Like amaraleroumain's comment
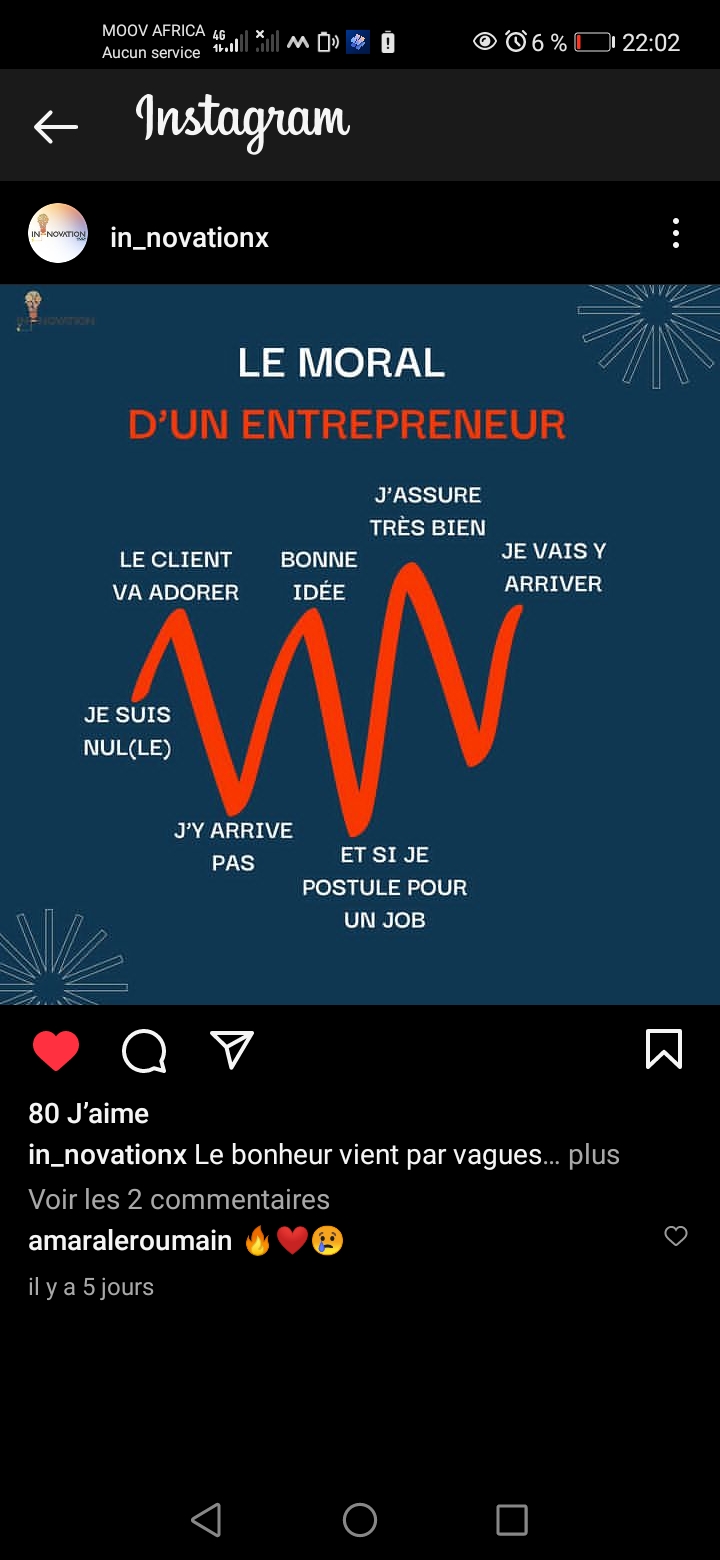Image resolution: width=720 pixels, height=1560 pixels. click(676, 1236)
